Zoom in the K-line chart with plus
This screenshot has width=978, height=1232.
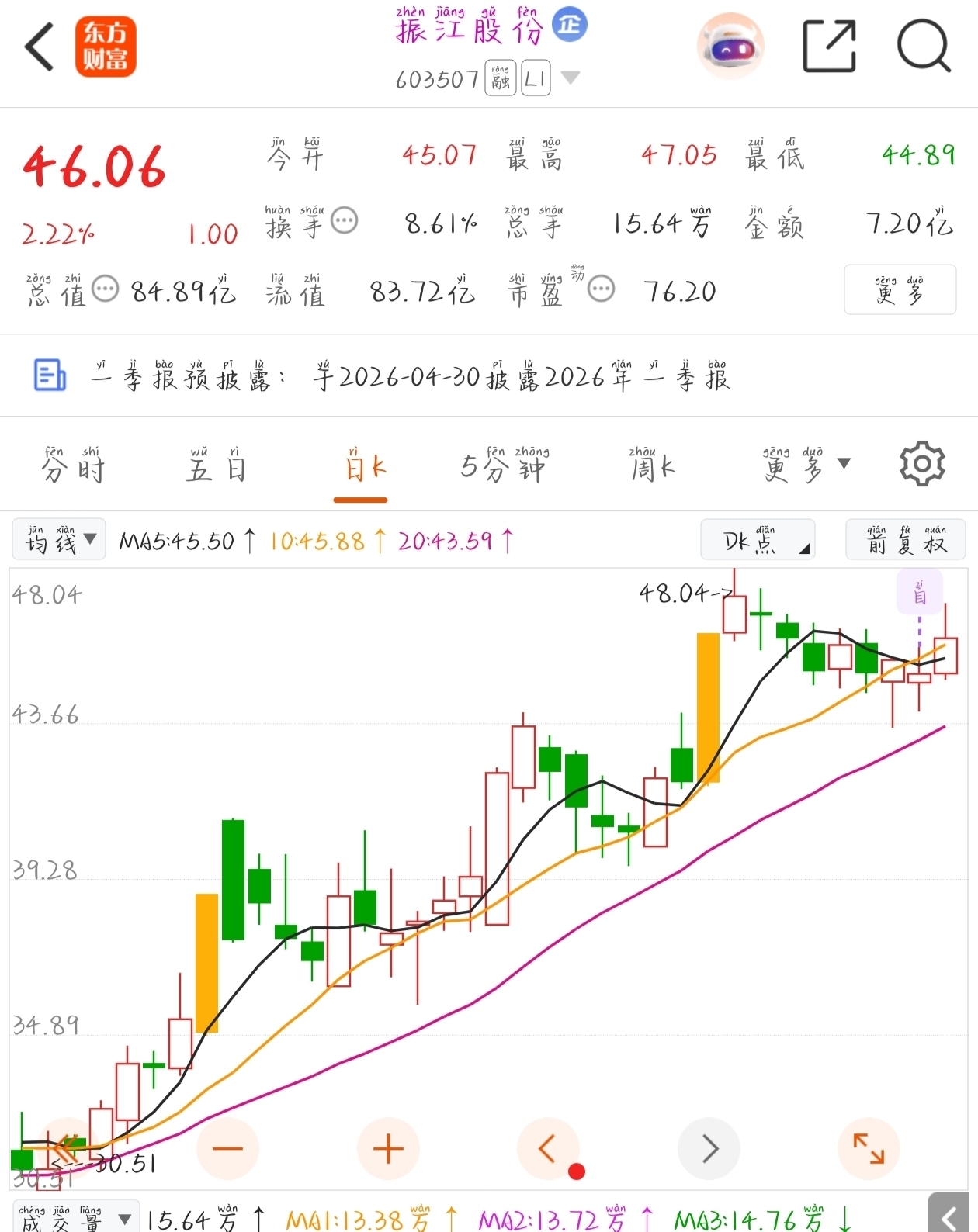pyautogui.click(x=388, y=1149)
